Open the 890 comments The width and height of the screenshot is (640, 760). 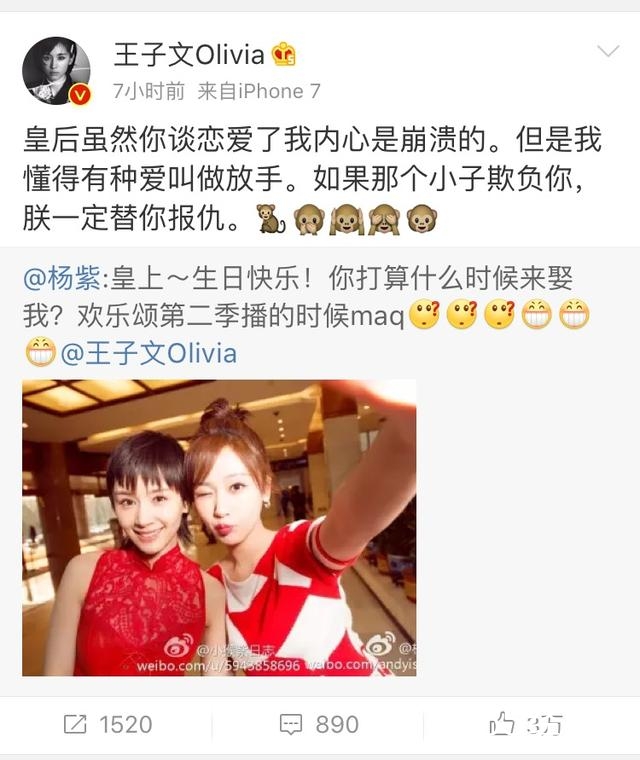click(x=319, y=724)
